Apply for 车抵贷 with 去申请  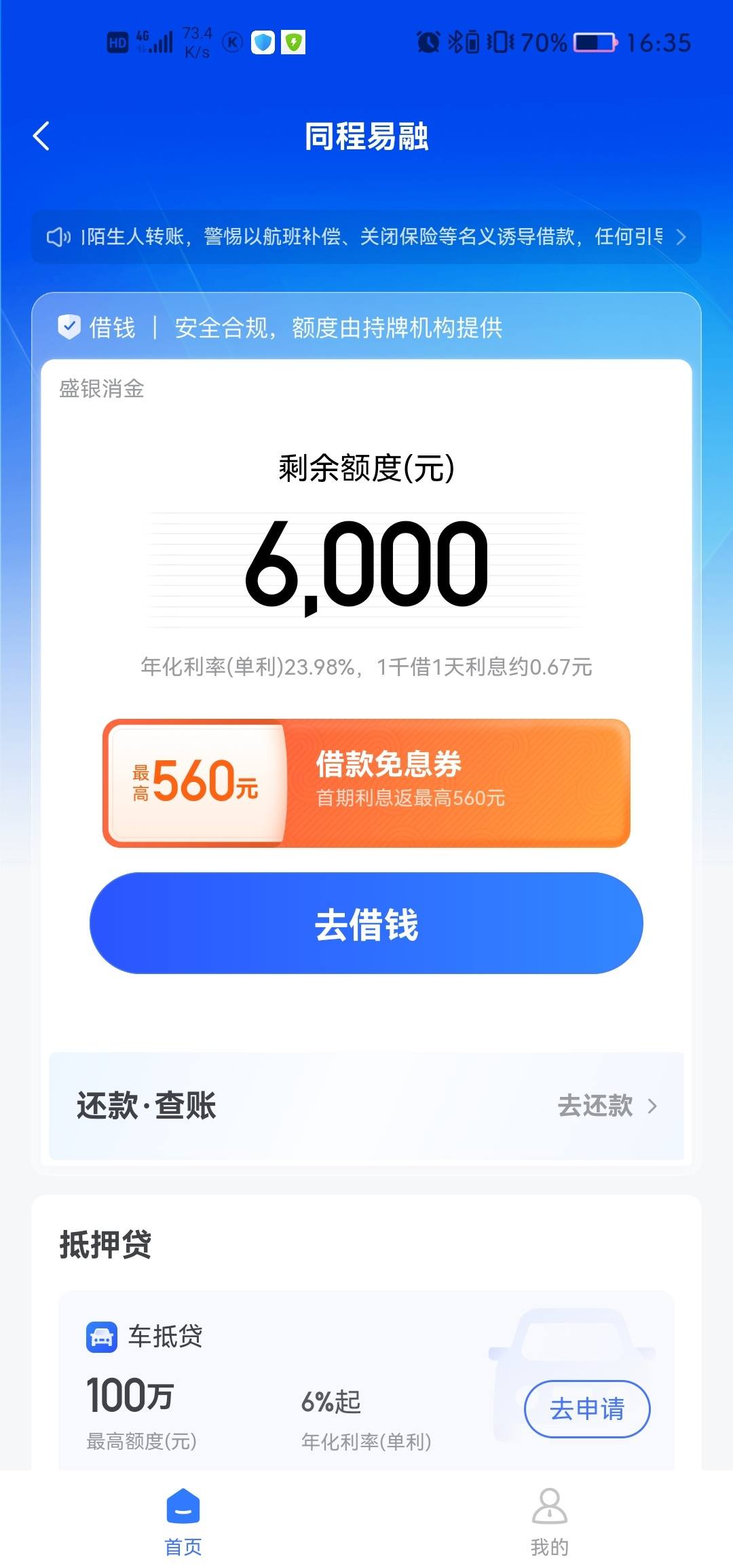pos(587,1409)
